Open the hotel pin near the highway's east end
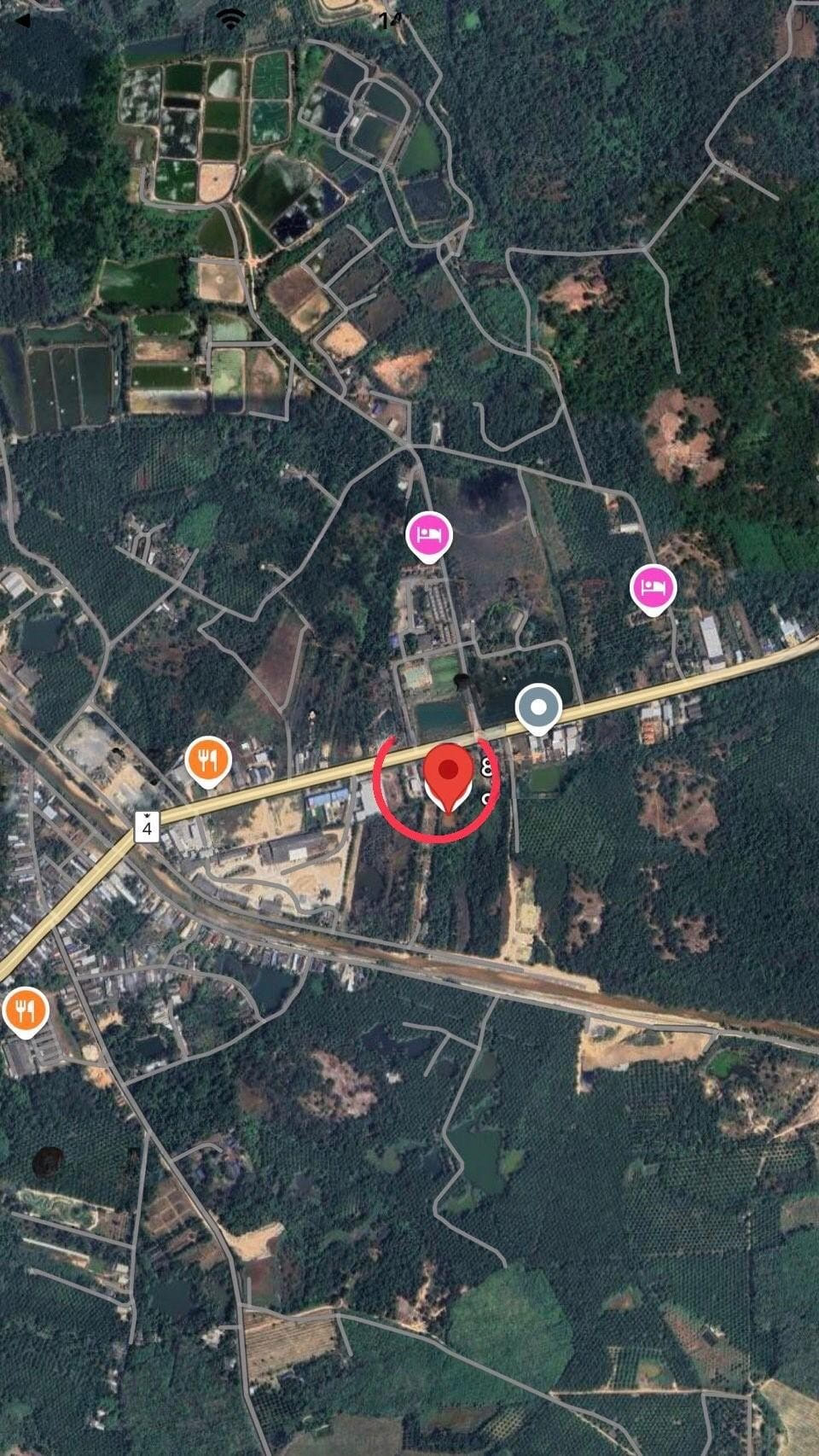The width and height of the screenshot is (819, 1456). coord(653,587)
